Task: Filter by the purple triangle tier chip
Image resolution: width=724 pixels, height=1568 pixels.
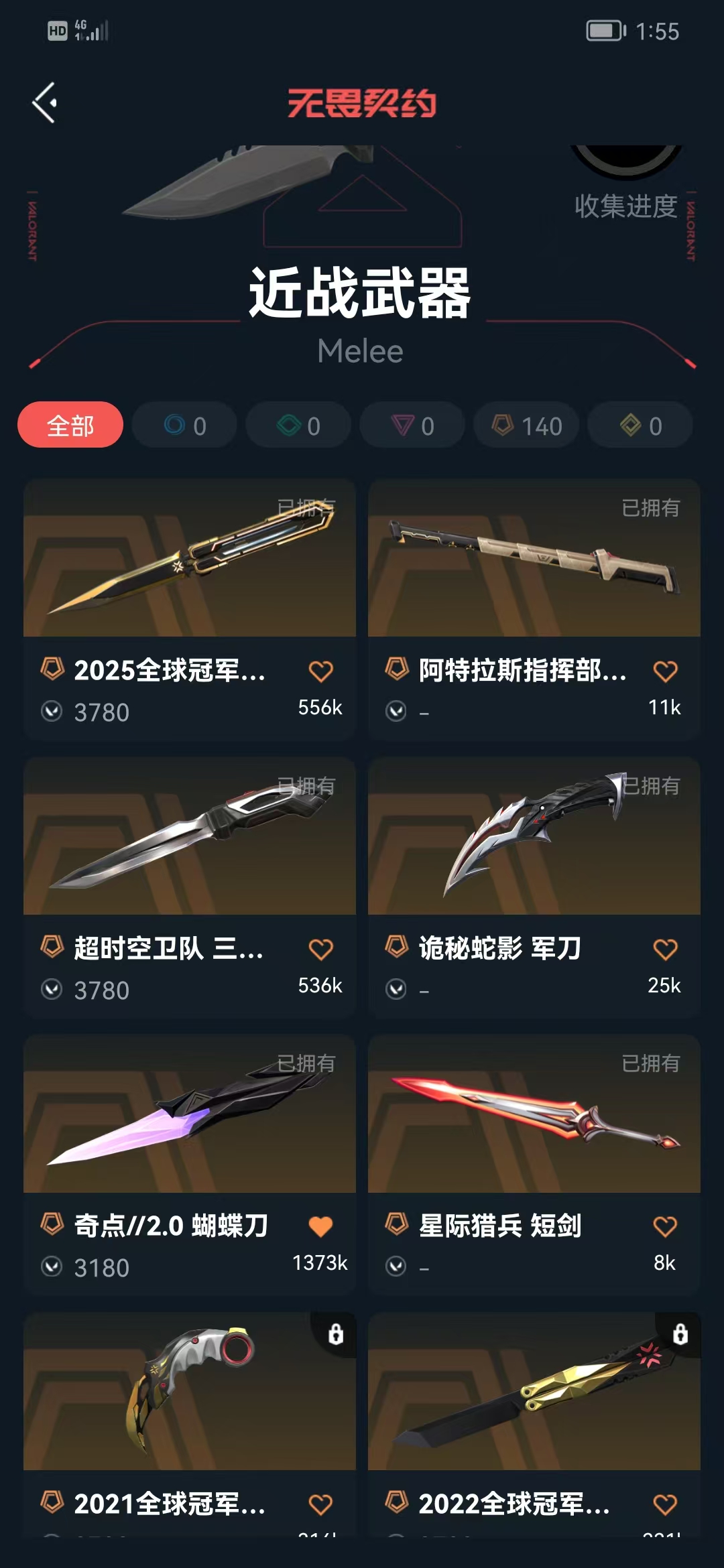Action: [x=412, y=425]
